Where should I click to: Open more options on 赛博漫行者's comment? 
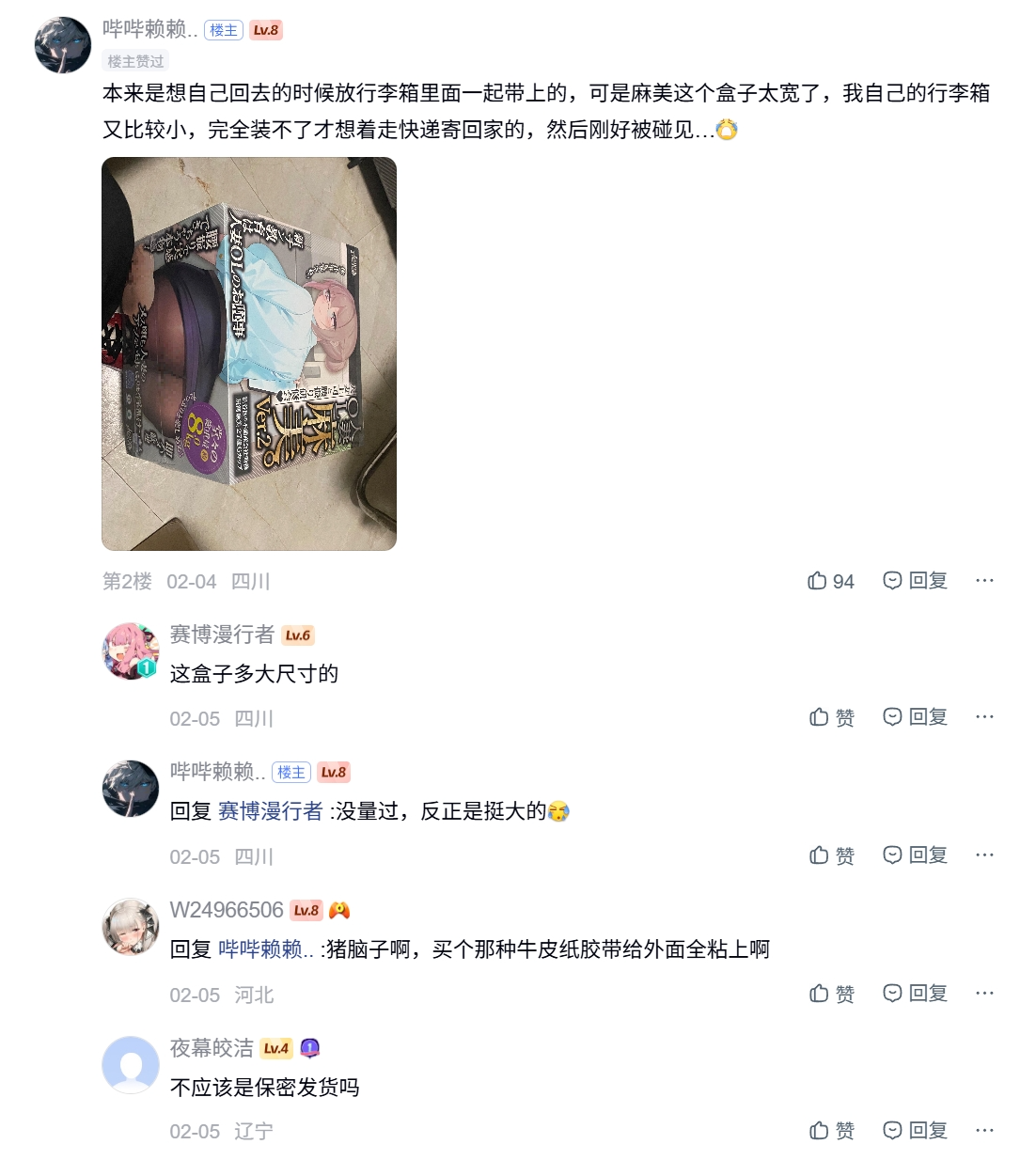(984, 717)
